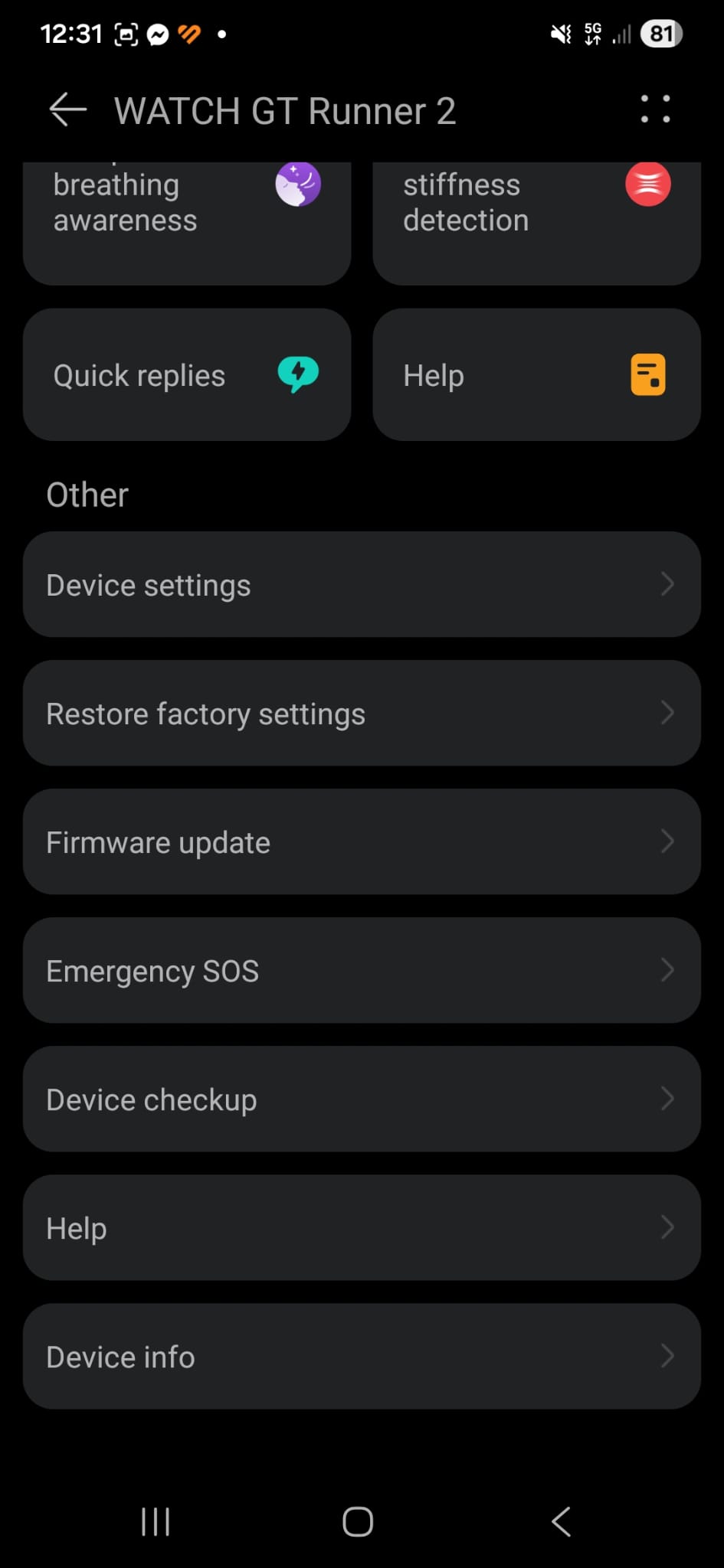
Task: Open Emergency SOS settings
Action: (x=362, y=970)
